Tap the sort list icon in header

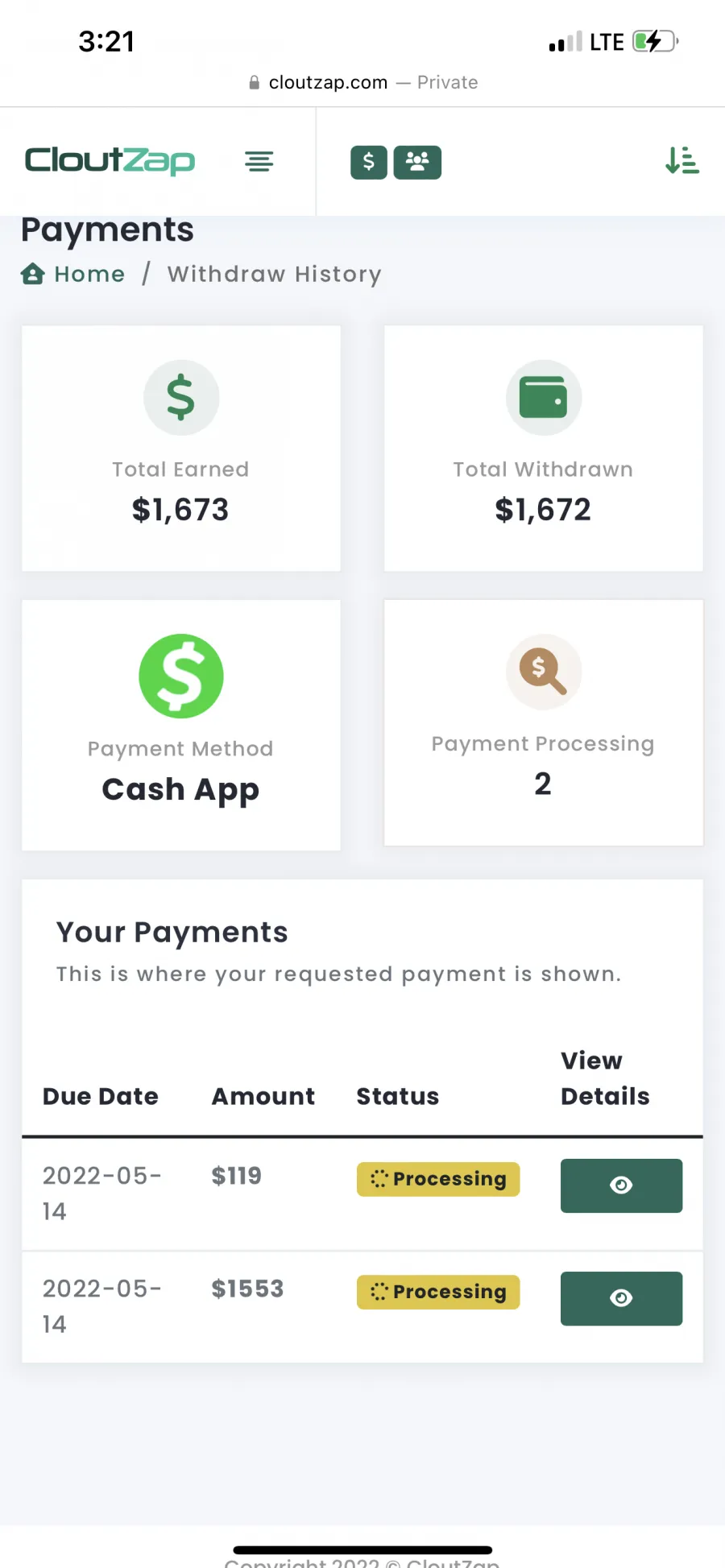[x=681, y=160]
